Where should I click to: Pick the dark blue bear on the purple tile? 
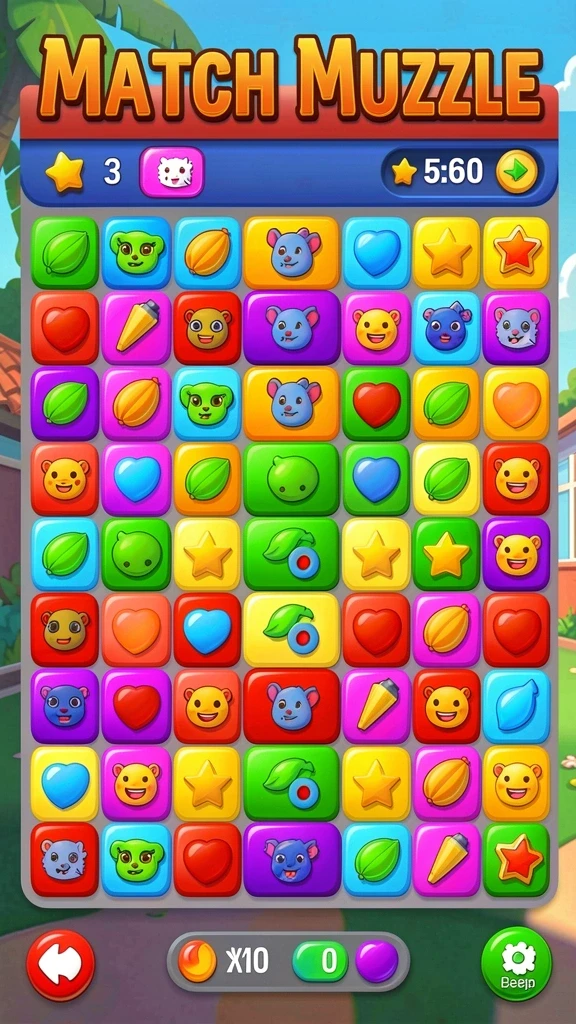65,706
